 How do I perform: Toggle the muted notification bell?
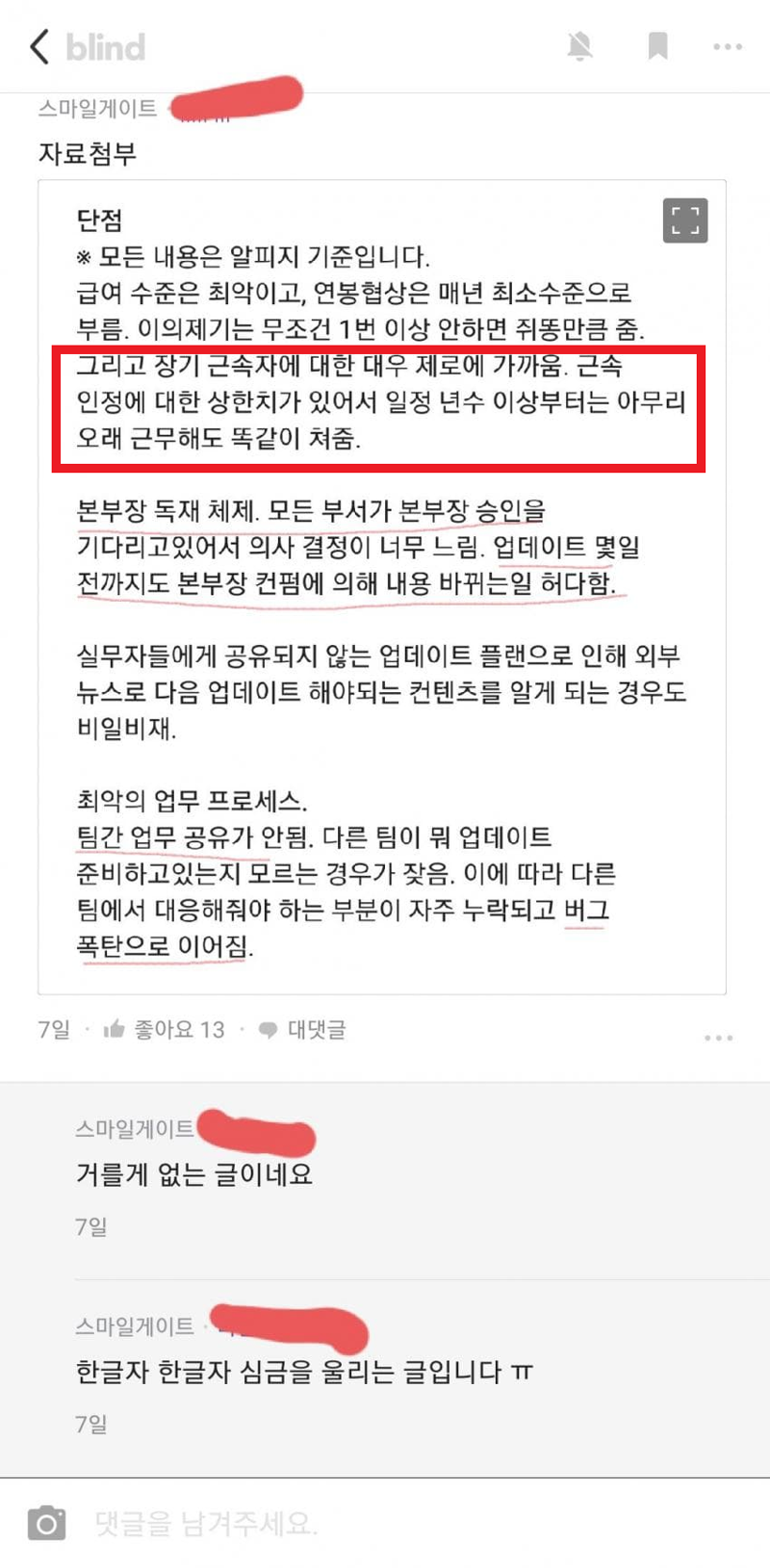point(579,46)
